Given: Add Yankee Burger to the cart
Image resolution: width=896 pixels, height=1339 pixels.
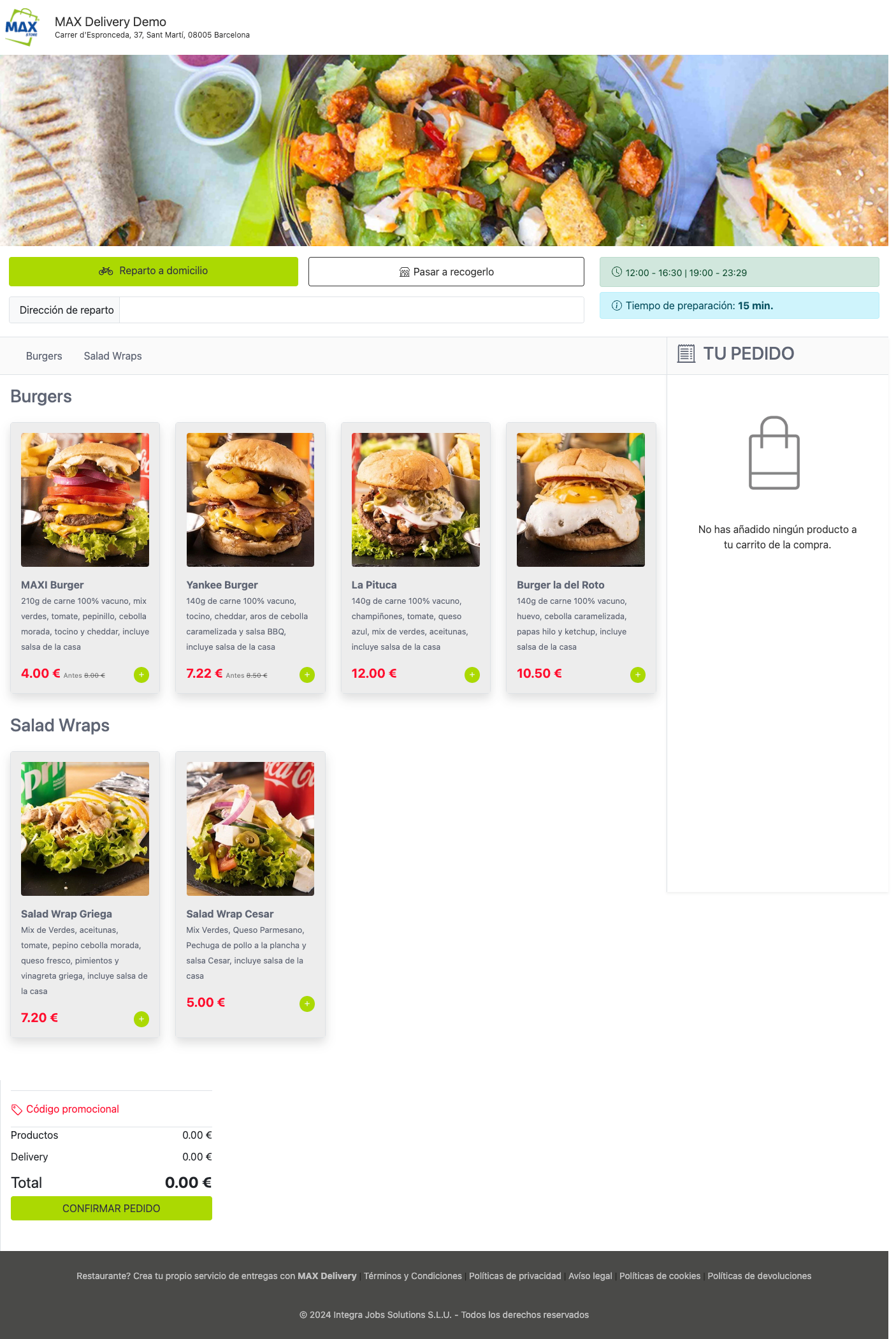Looking at the screenshot, I should [307, 675].
